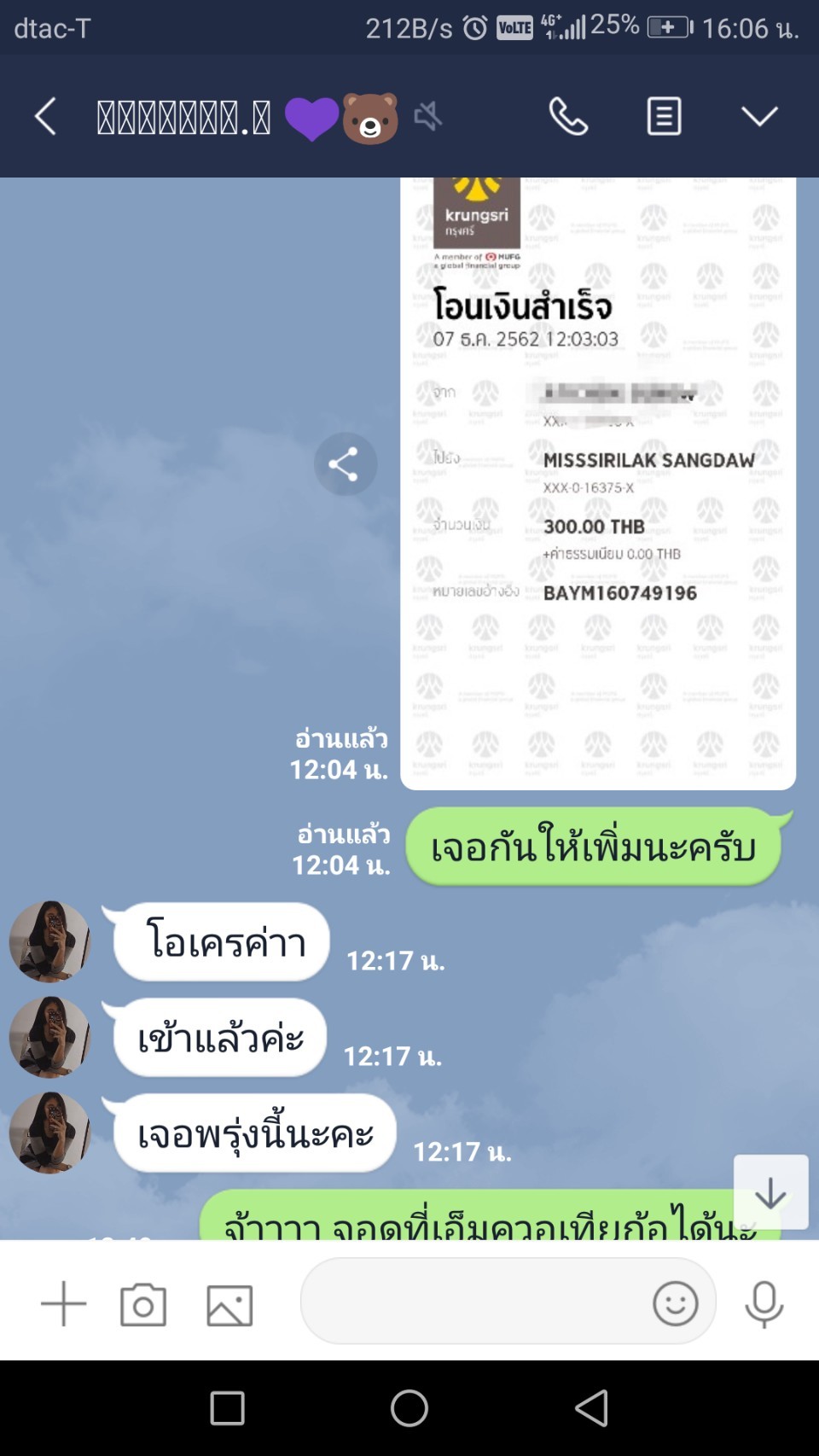
Task: Jump to the latest message arrow
Action: (x=770, y=1192)
